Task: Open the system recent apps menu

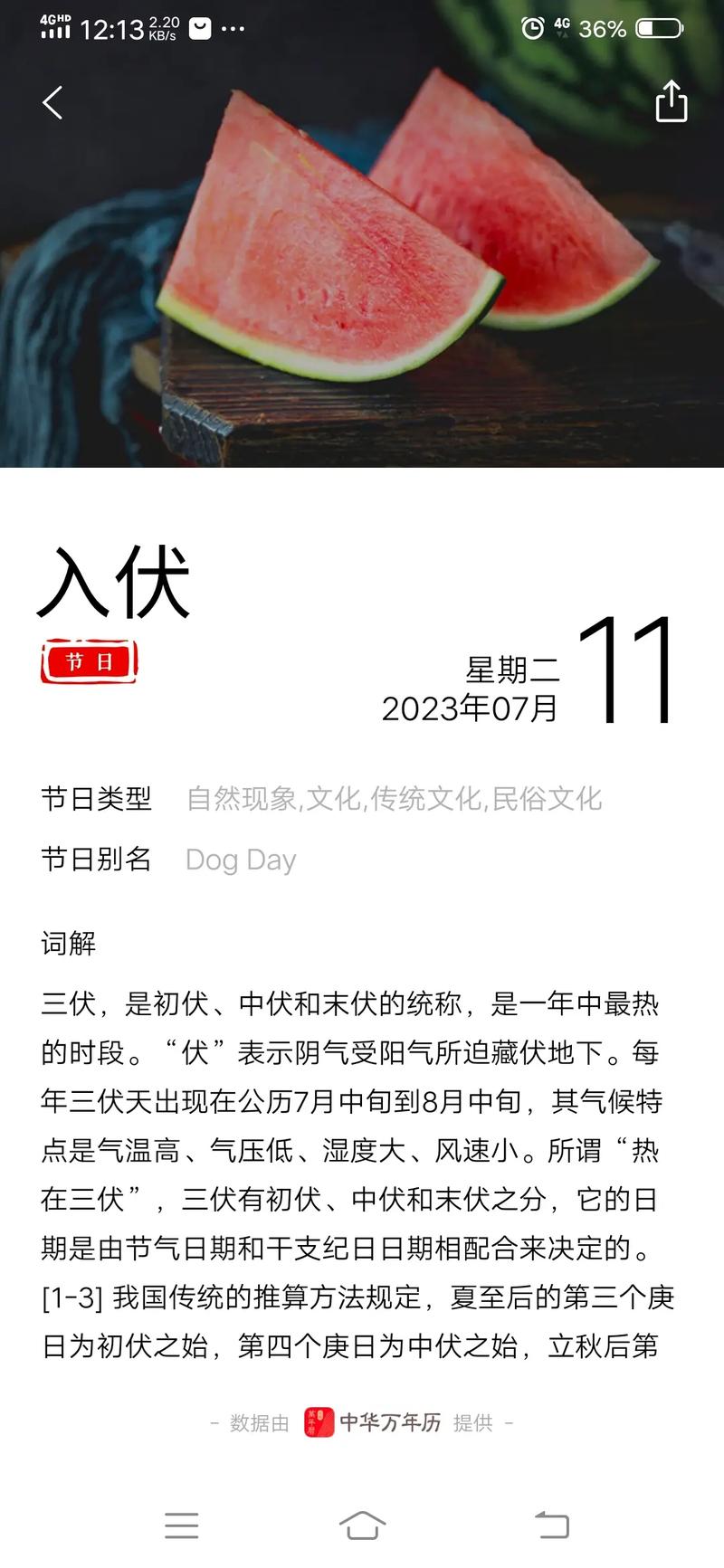Action: coord(181,1525)
